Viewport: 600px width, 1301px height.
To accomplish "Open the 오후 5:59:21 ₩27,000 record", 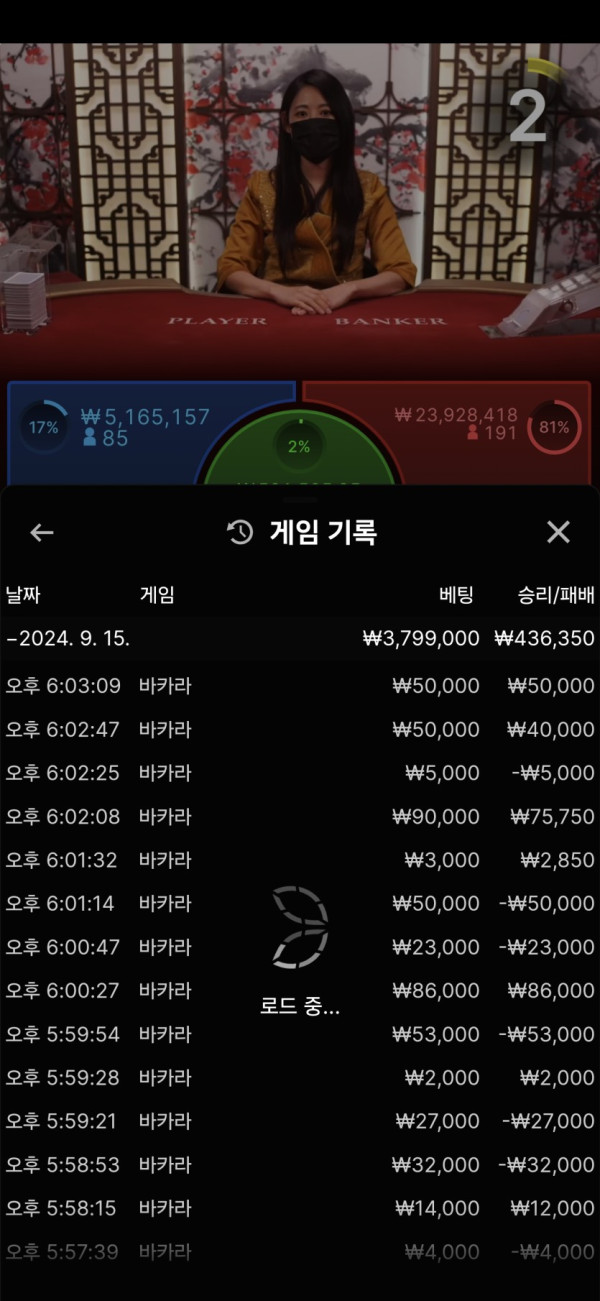I will 300,1121.
